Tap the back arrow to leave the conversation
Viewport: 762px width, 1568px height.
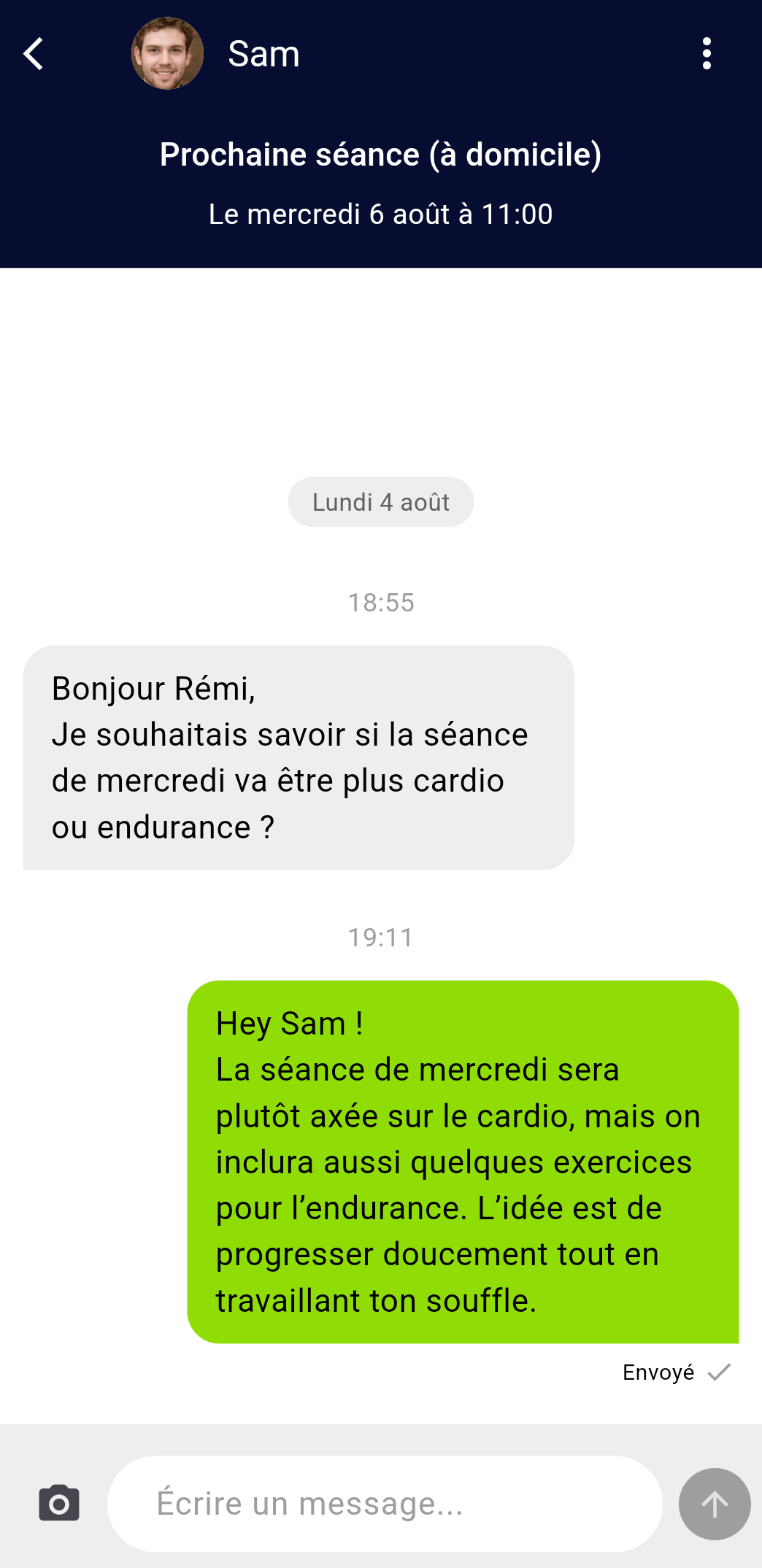click(x=33, y=54)
